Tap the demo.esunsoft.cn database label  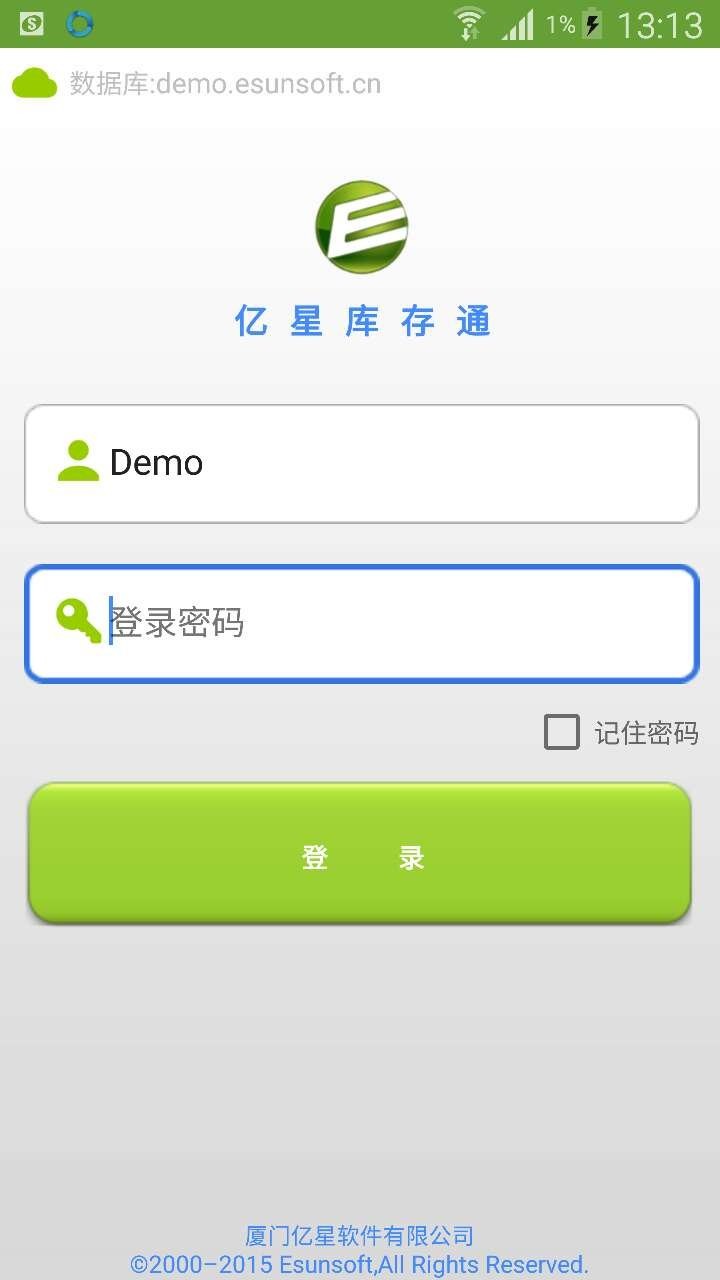(x=222, y=83)
